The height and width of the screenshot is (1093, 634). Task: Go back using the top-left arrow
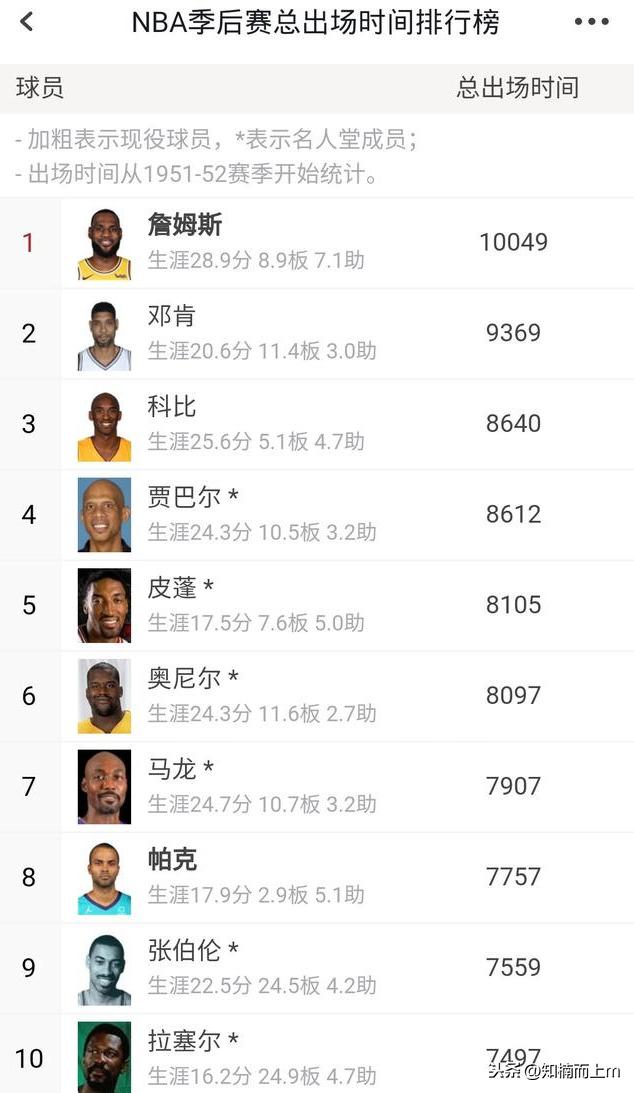[26, 22]
